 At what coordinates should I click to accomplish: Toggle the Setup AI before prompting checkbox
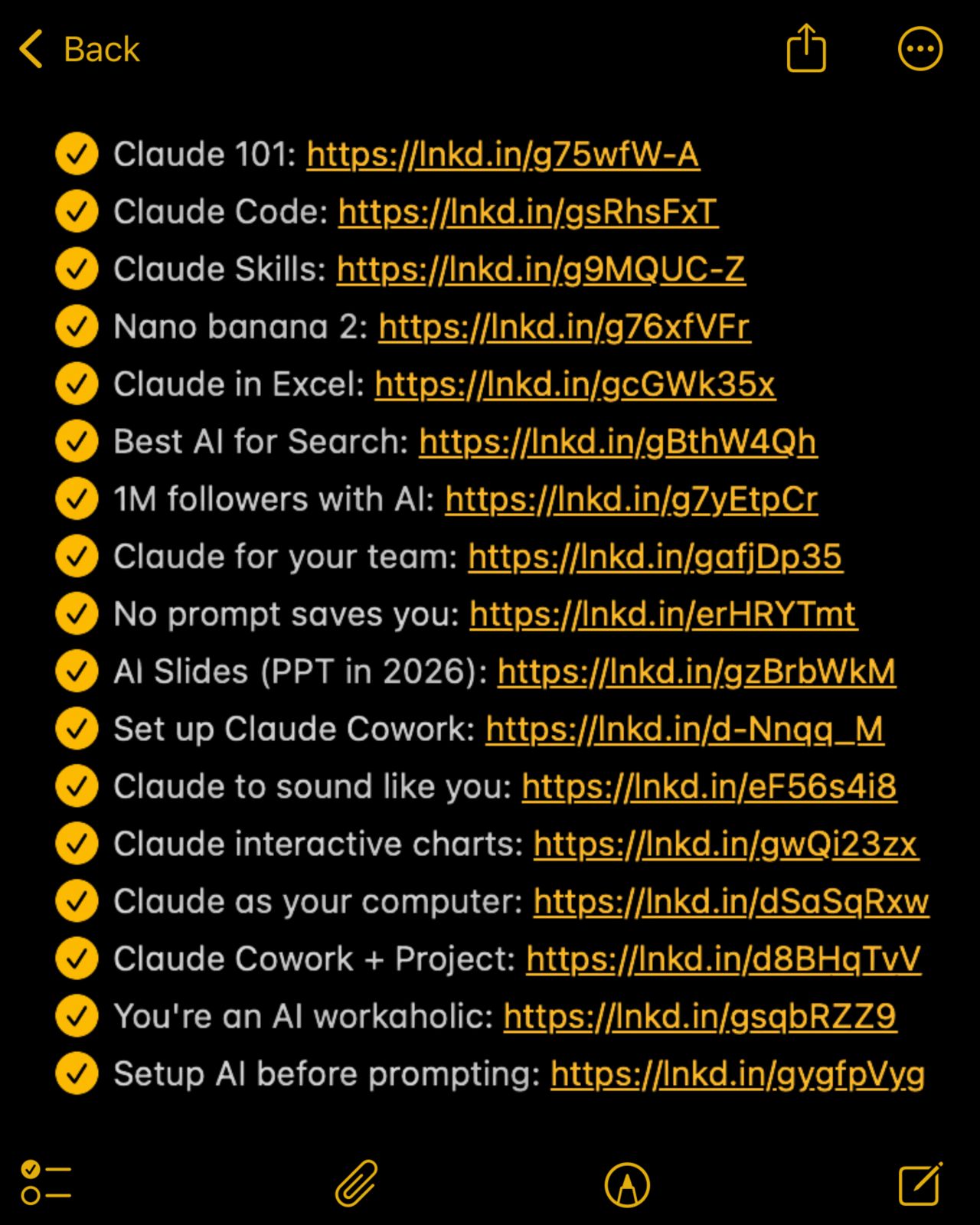[77, 1073]
